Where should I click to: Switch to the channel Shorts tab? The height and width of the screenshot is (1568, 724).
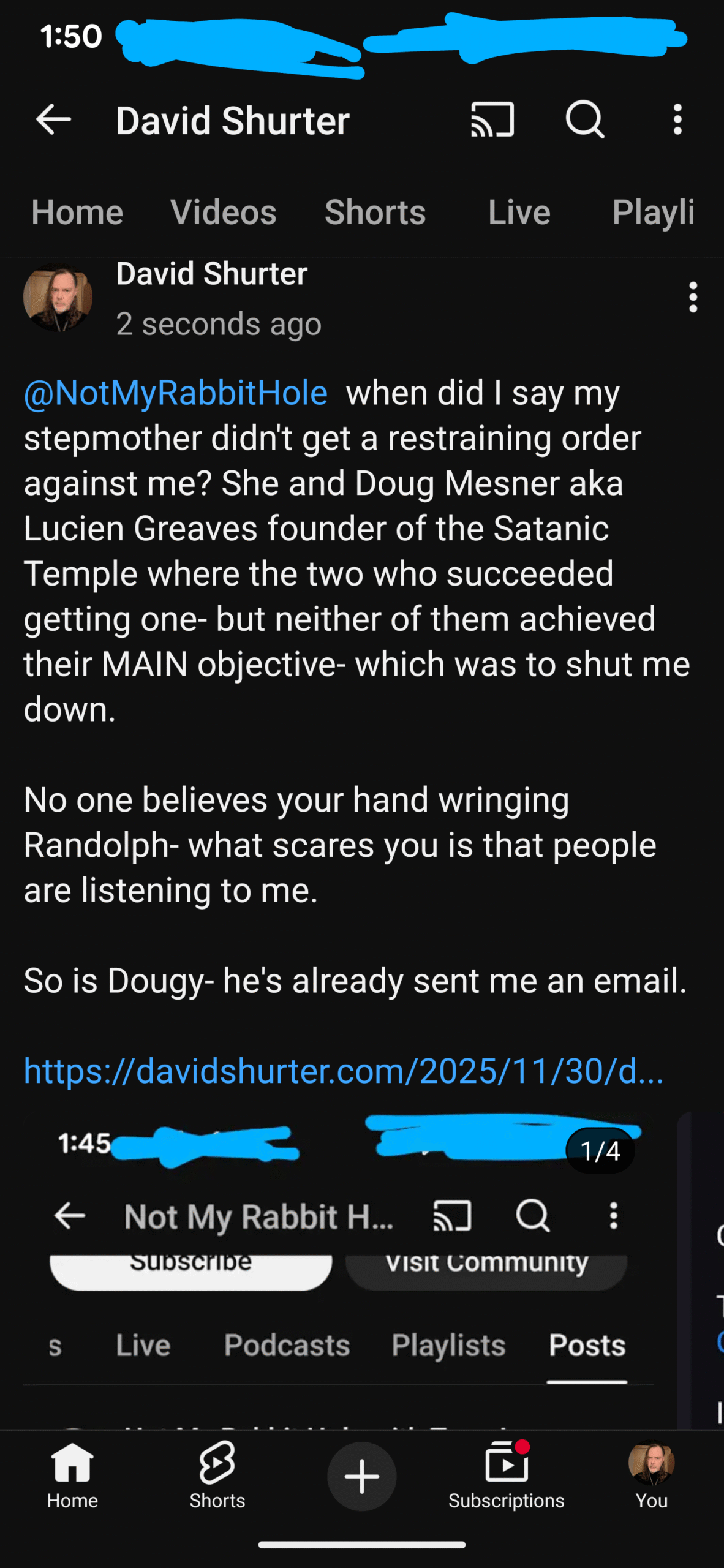(x=375, y=213)
